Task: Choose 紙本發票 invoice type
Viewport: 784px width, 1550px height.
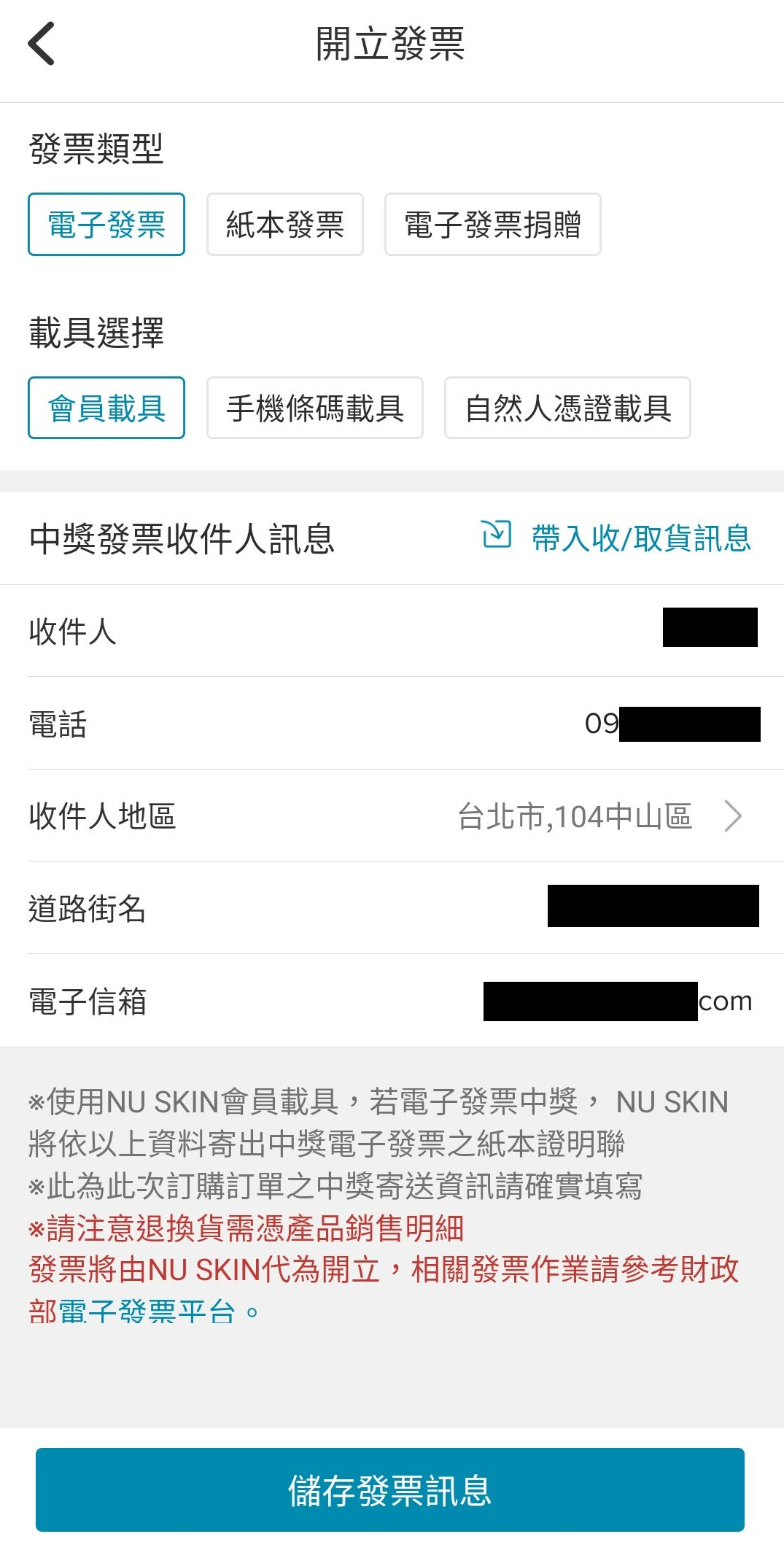Action: click(x=284, y=225)
